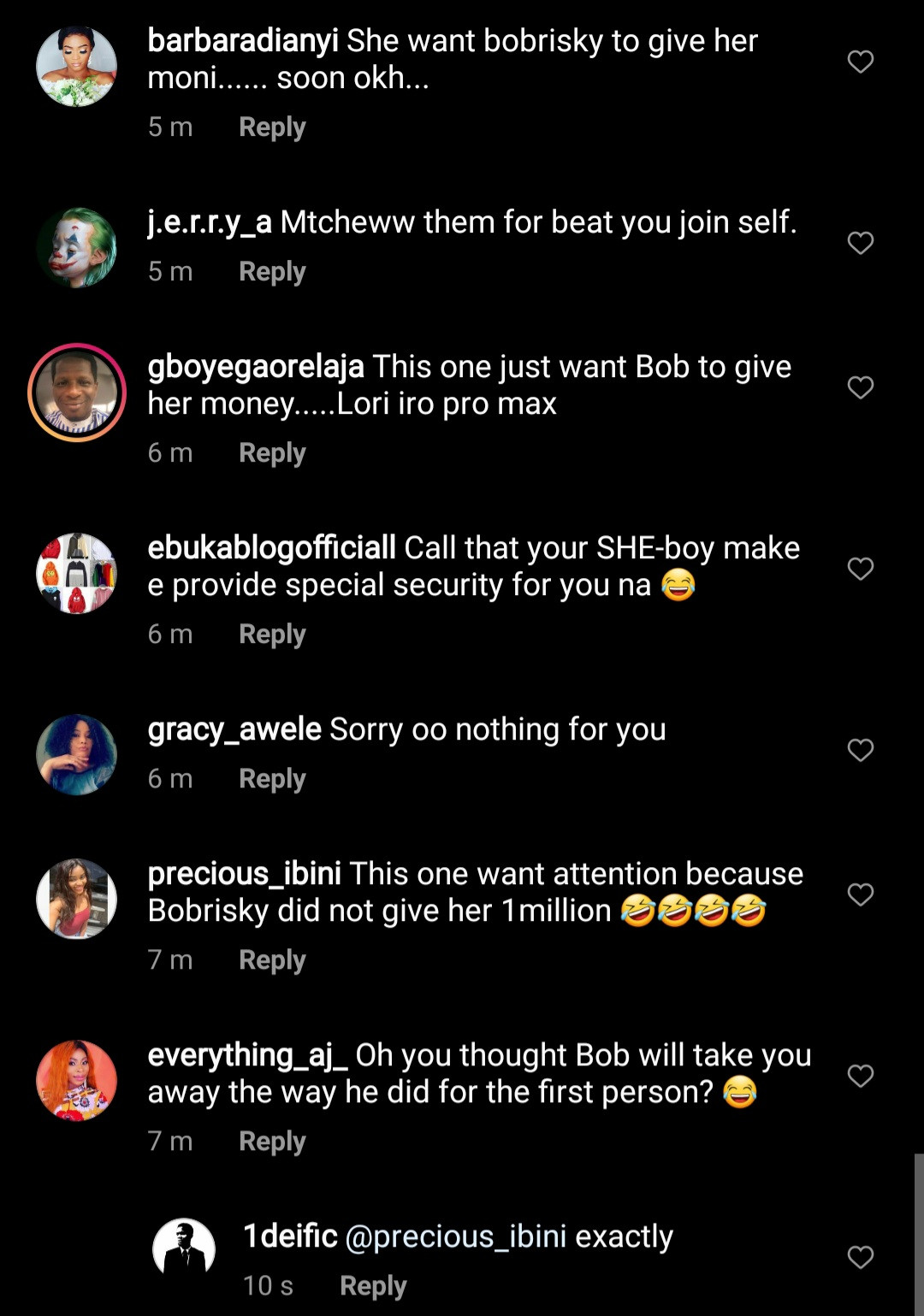Open the @precious_ibini mention in 1deific's reply
Image resolution: width=924 pixels, height=1316 pixels.
456,1236
